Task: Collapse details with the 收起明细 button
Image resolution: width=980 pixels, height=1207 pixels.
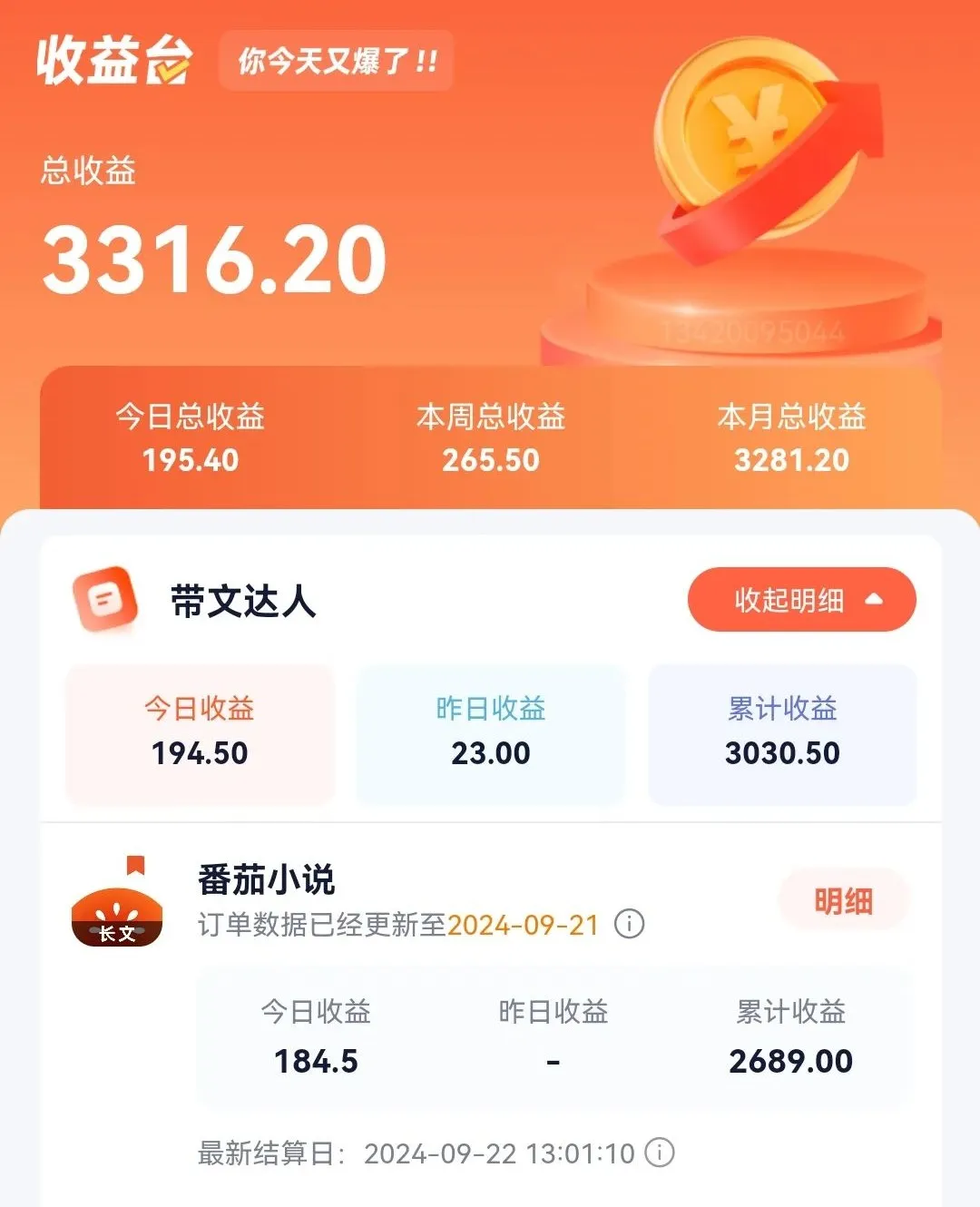Action: pos(801,600)
